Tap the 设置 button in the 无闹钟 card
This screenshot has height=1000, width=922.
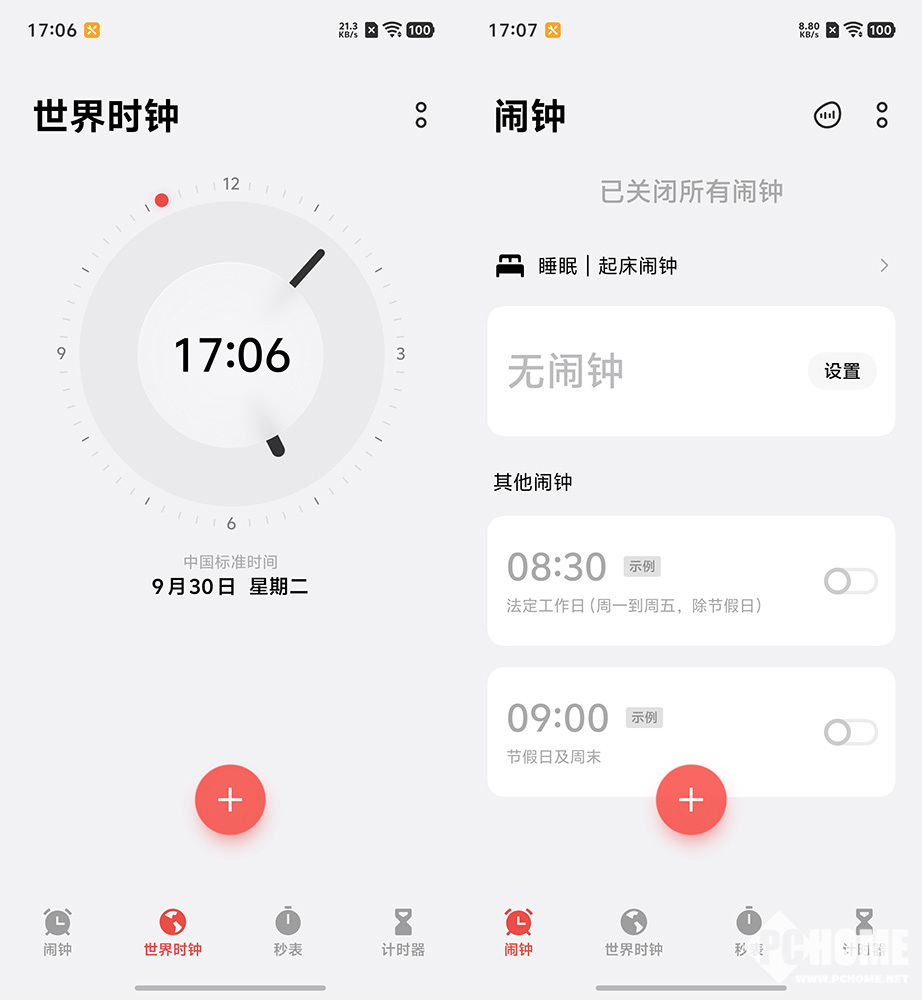tap(842, 371)
